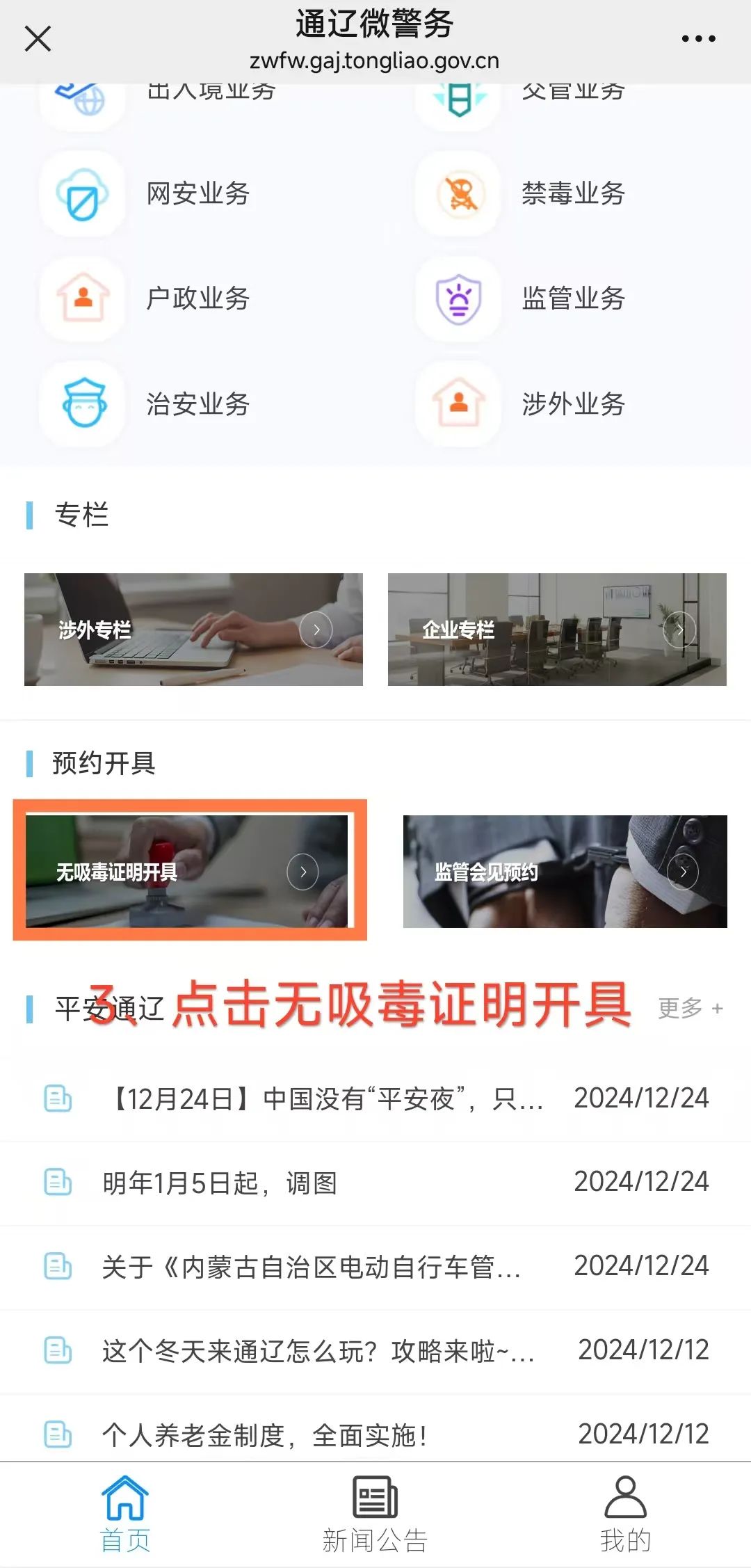
Task: Open the 企业专栏 banner
Action: pos(557,630)
